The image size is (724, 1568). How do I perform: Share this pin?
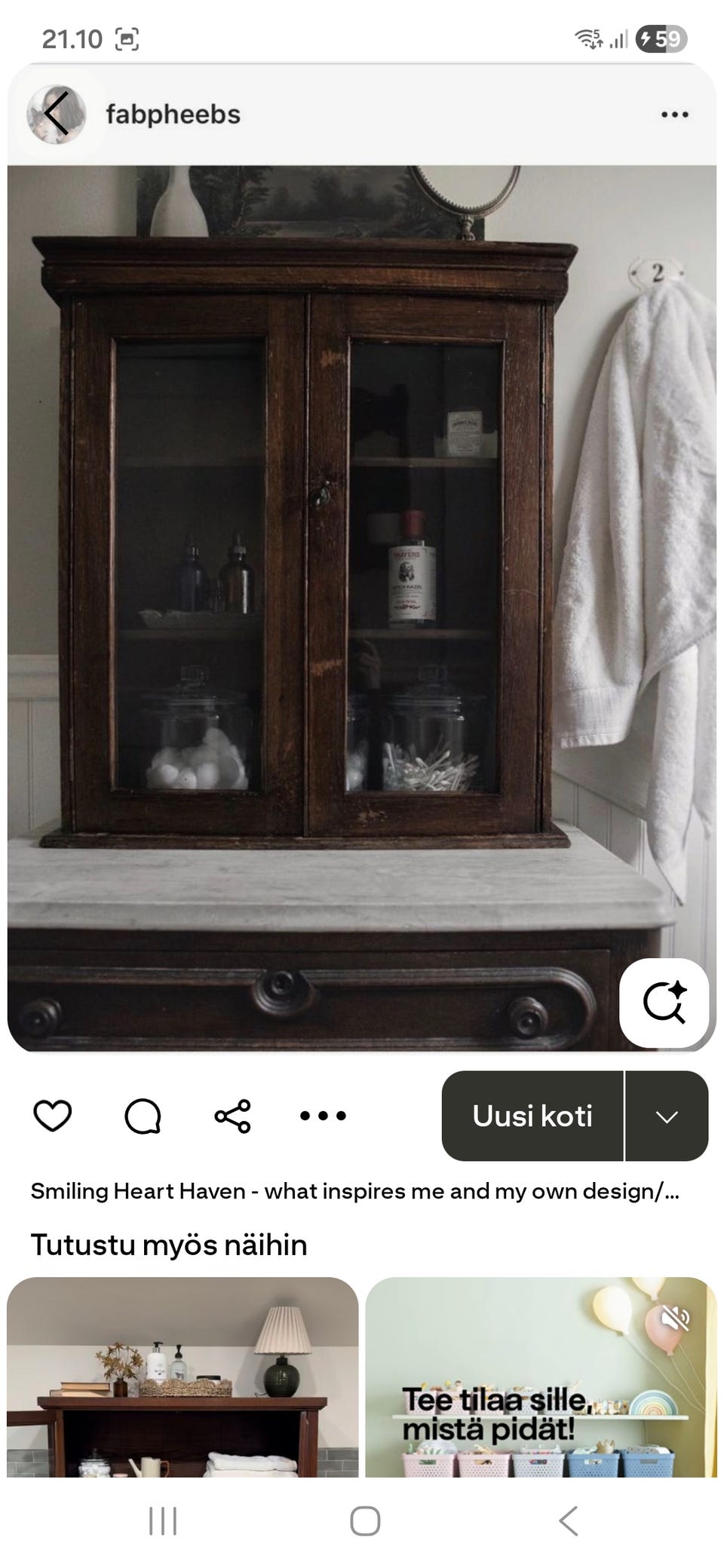pos(232,1116)
